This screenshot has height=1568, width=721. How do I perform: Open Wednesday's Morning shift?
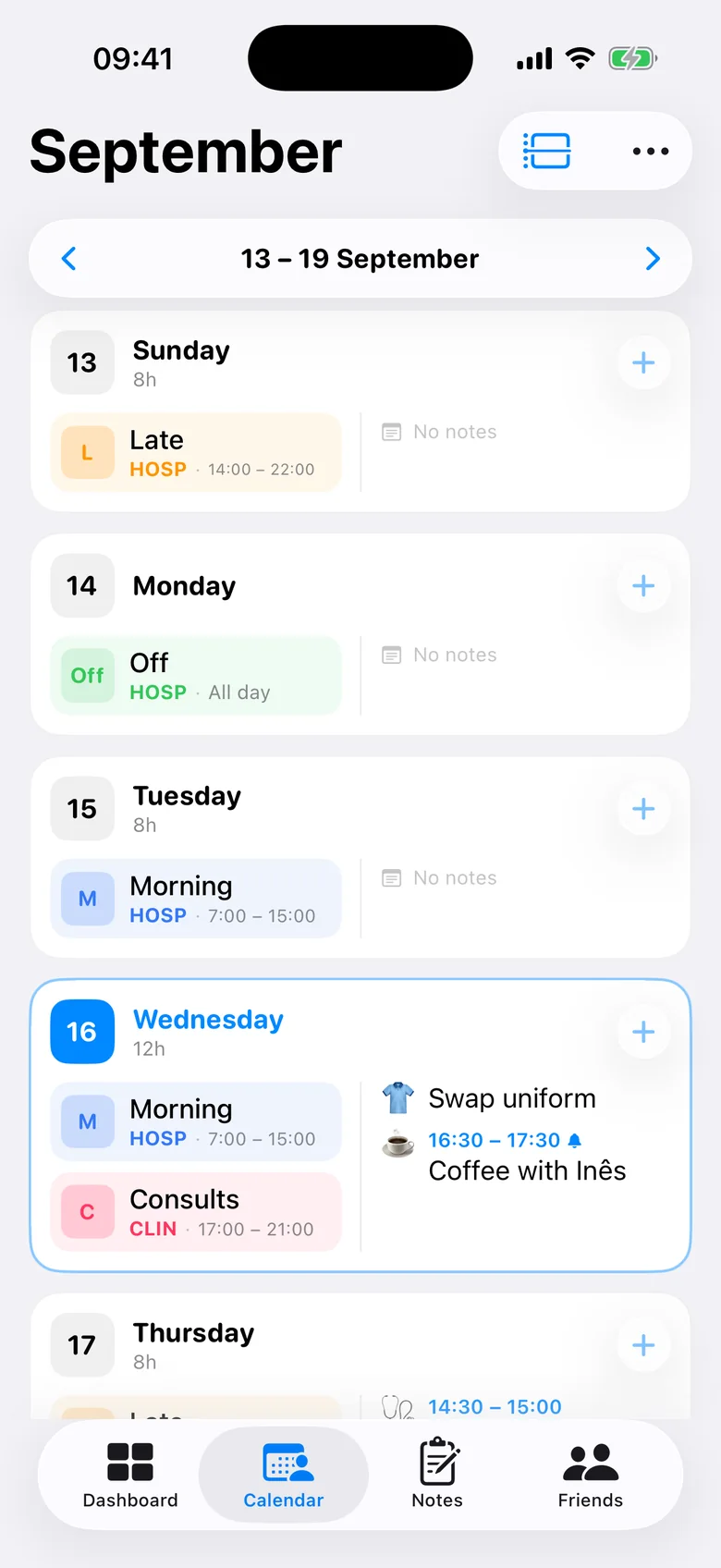pyautogui.click(x=196, y=1121)
